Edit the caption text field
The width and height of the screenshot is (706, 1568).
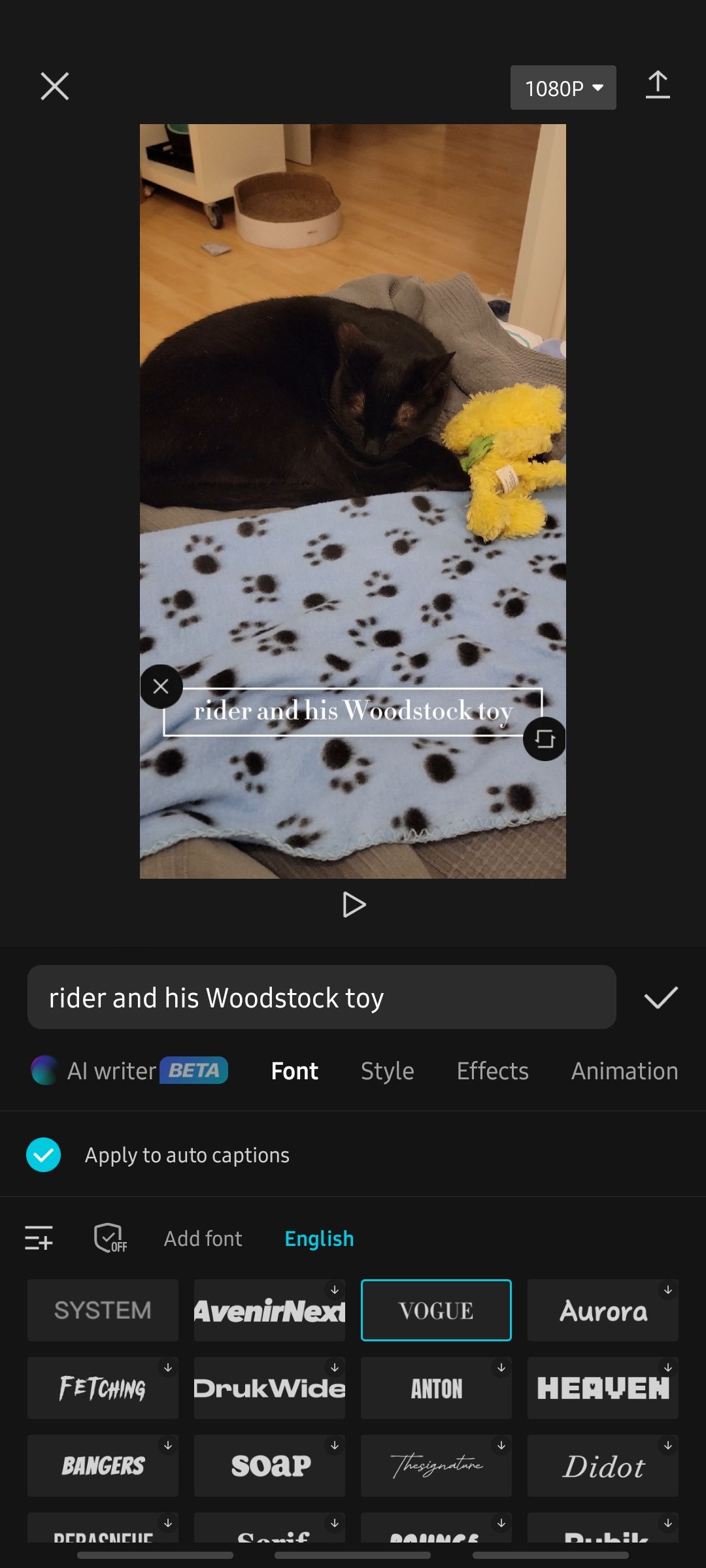322,998
